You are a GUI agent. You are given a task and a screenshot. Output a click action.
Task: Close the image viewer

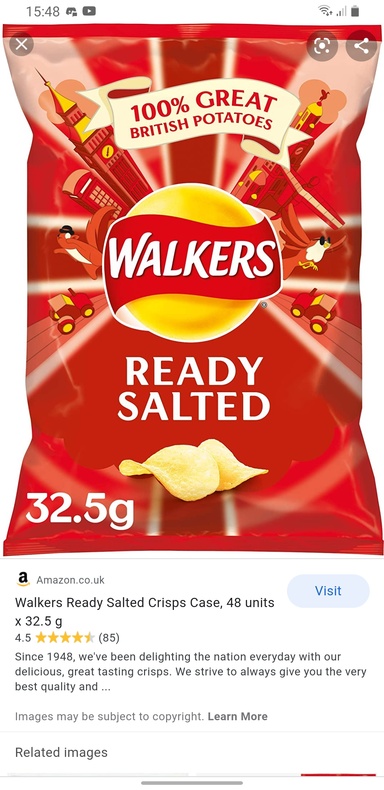21,44
